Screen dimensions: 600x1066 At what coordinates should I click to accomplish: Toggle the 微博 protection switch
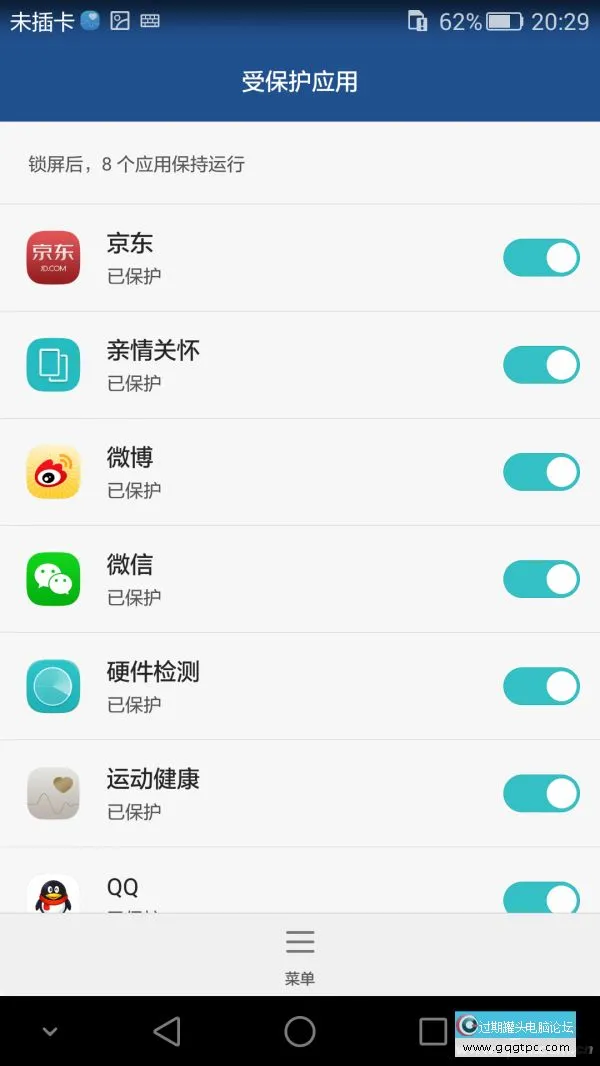[x=541, y=472]
